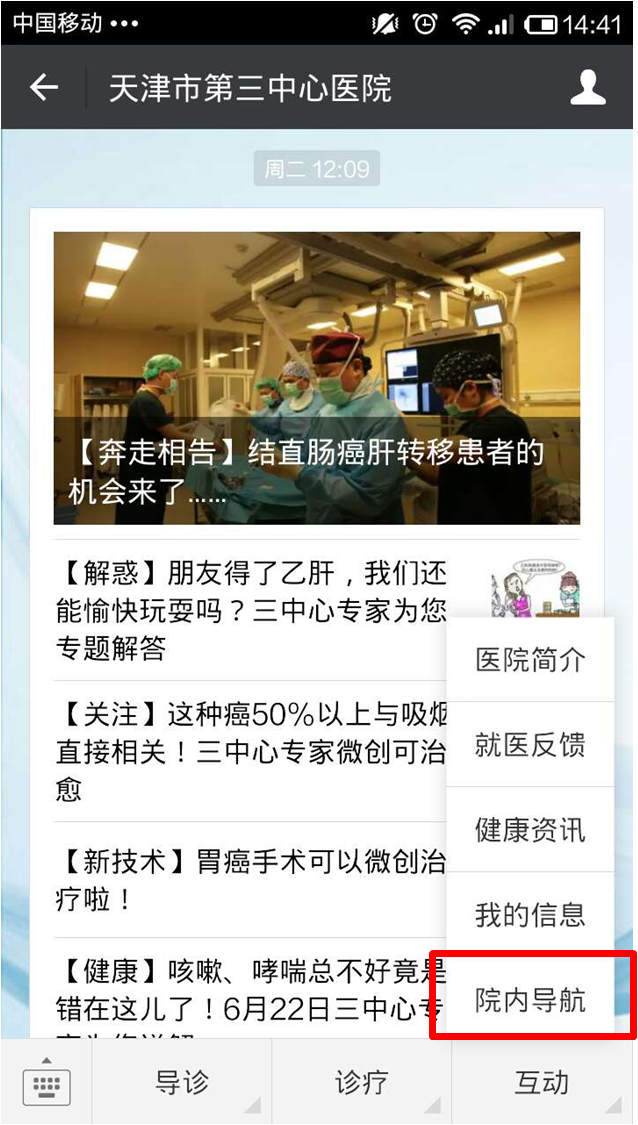
Task: Open the account profile icon
Action: coord(588,88)
